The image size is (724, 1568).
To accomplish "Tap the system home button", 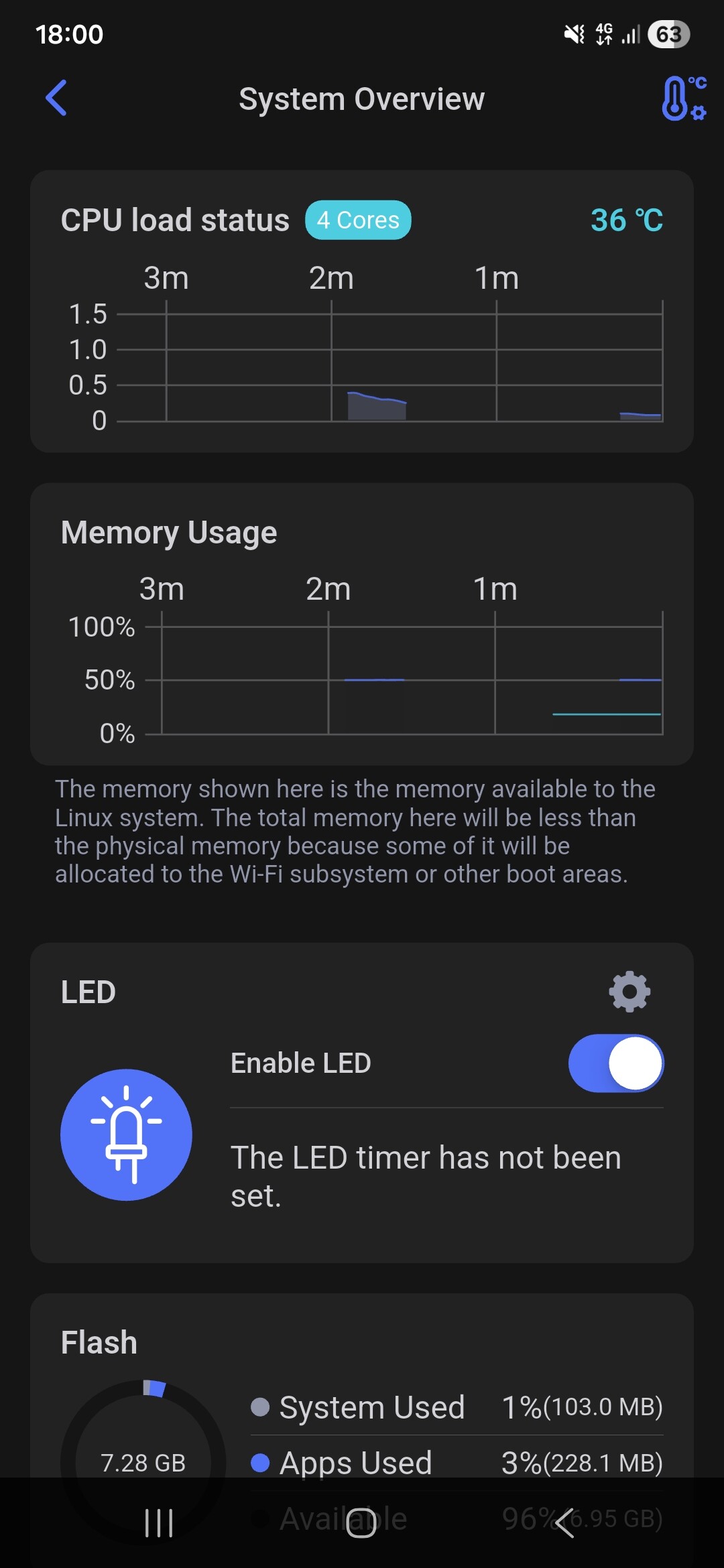I will pos(361,1522).
